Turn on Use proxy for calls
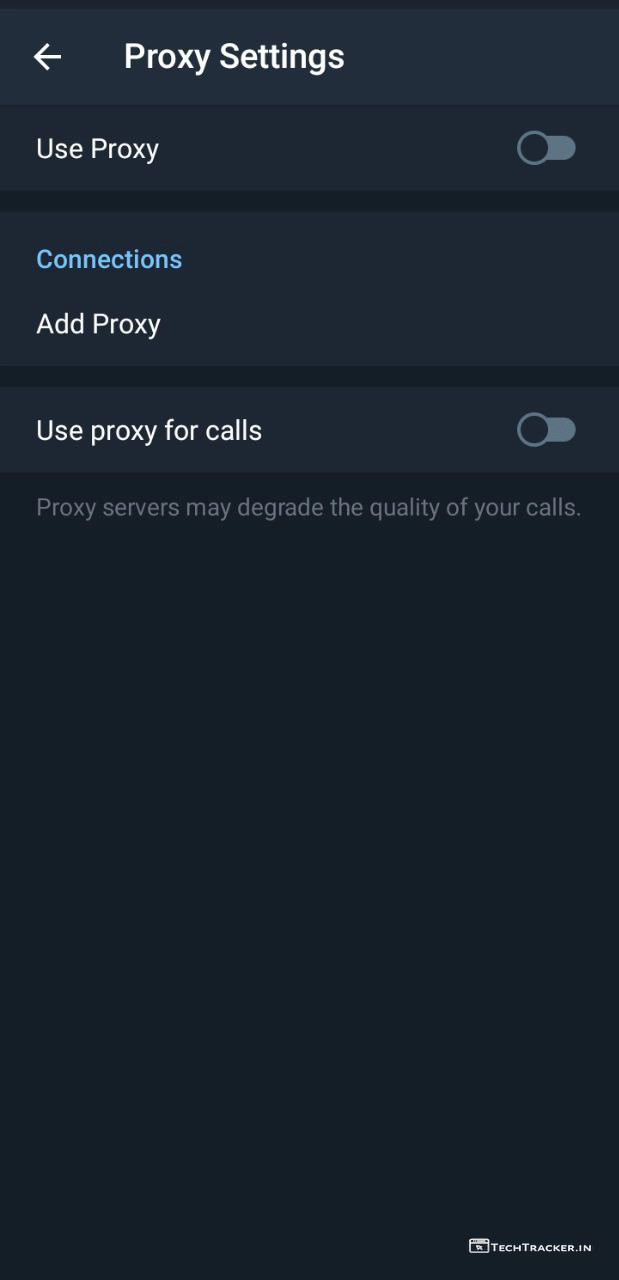 [x=546, y=431]
